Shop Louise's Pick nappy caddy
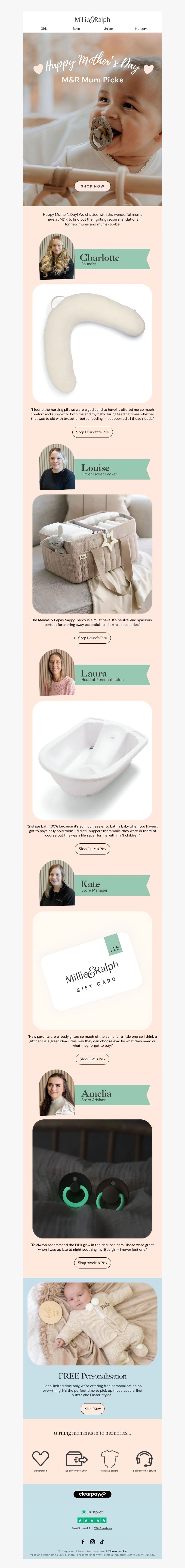The width and height of the screenshot is (185, 1568). (93, 638)
